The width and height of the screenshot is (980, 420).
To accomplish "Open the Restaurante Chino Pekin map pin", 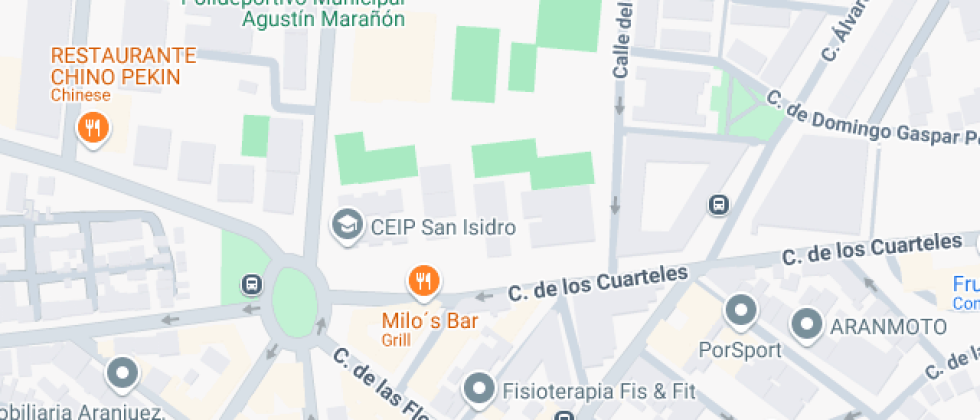I will coord(93,127).
